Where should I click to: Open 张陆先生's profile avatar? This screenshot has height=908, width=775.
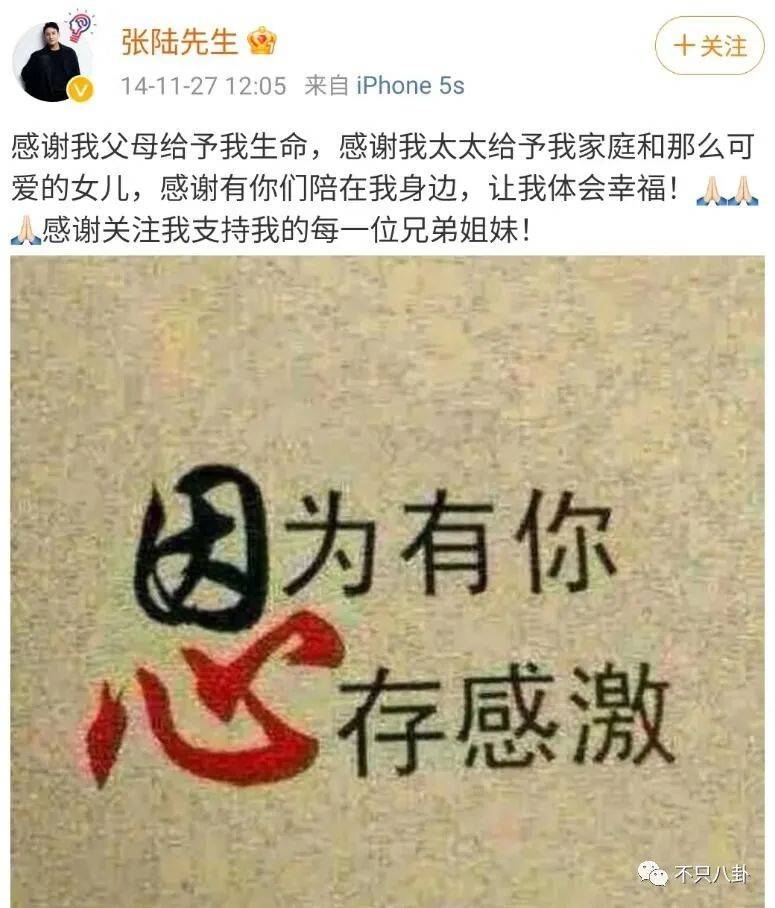pyautogui.click(x=47, y=60)
